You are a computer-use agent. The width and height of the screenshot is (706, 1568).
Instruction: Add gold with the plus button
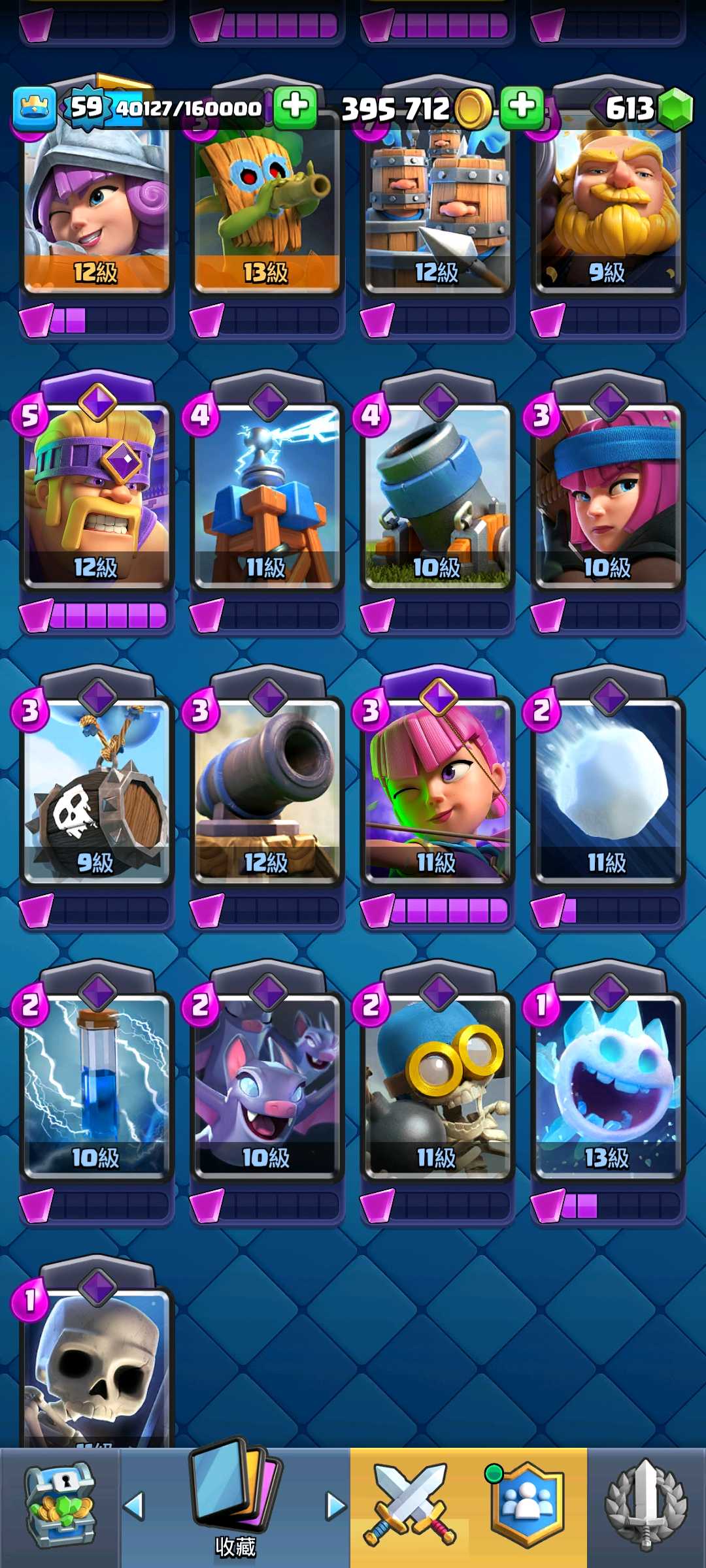point(522,106)
